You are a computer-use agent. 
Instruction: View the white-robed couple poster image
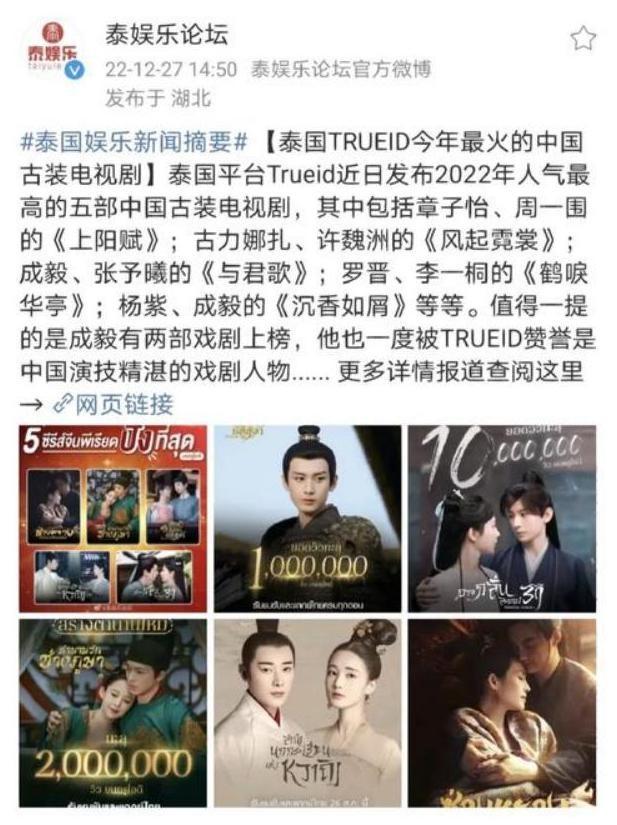tap(308, 712)
